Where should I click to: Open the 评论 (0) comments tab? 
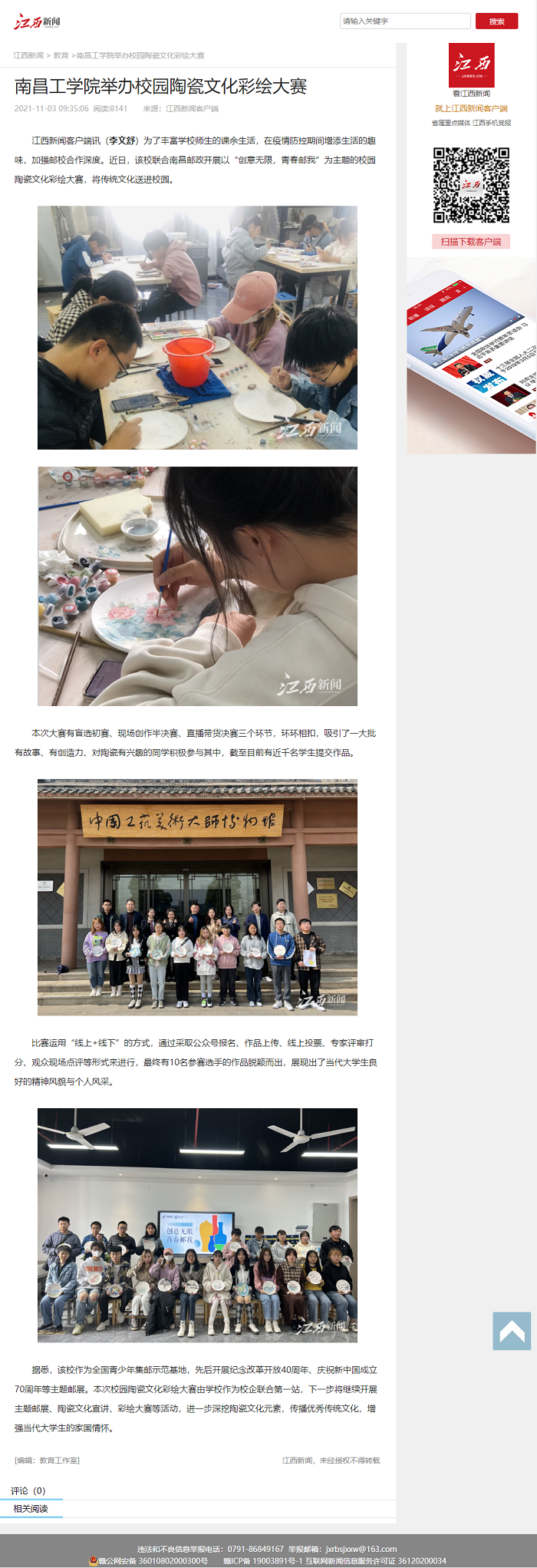click(x=28, y=1490)
